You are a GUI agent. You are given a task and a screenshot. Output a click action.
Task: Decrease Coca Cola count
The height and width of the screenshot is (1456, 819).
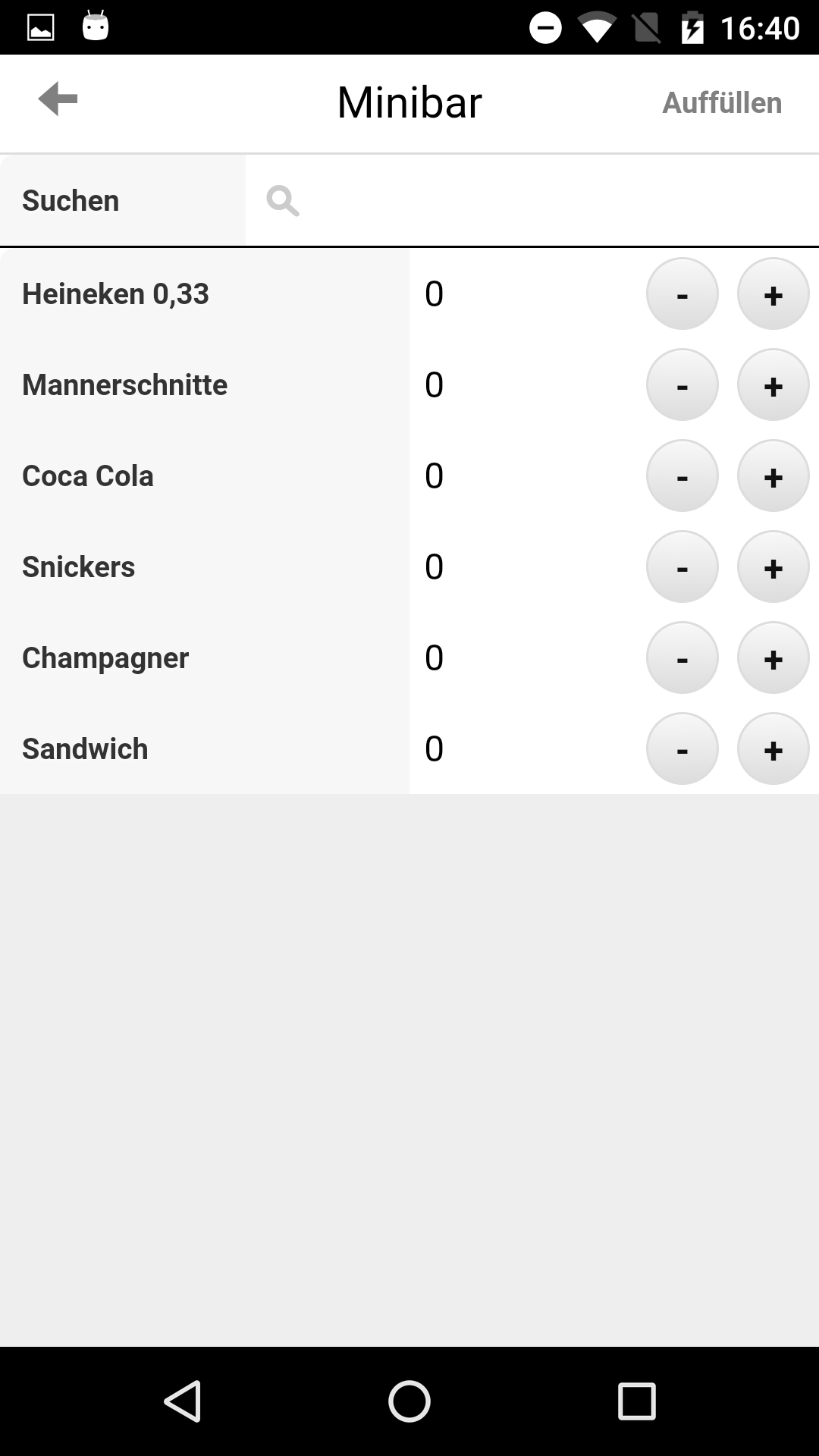tap(682, 476)
